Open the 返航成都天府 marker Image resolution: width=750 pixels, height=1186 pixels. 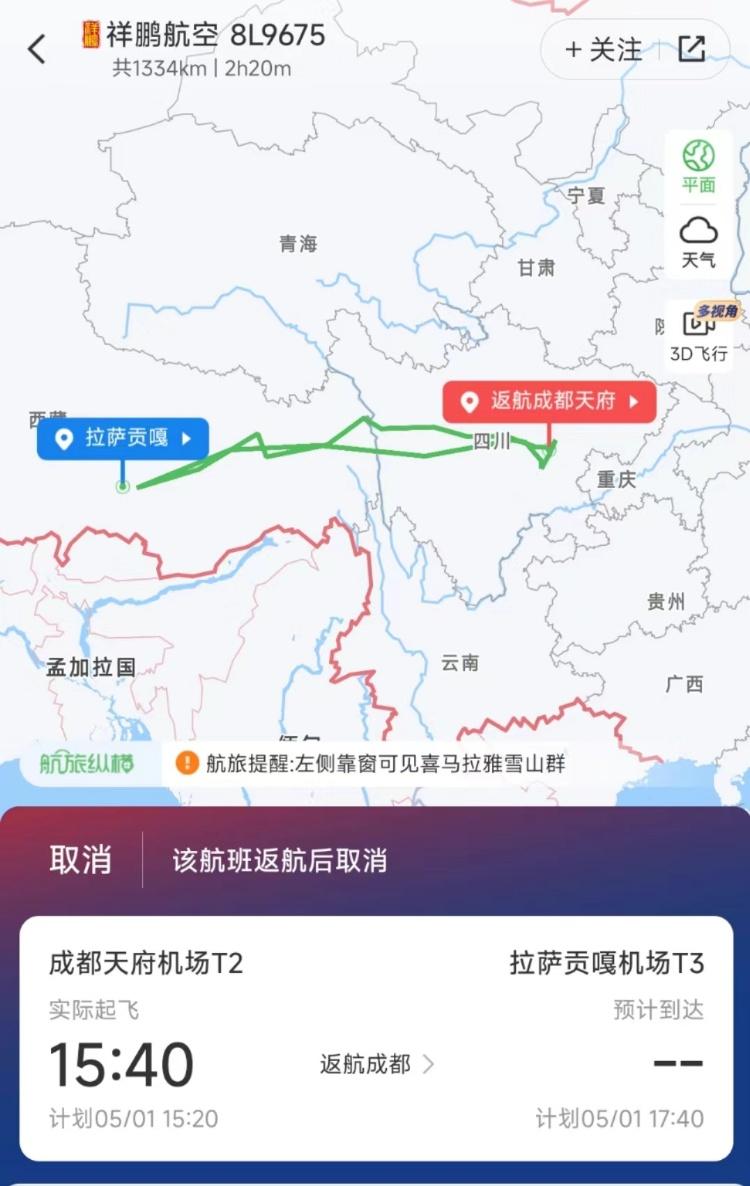coord(550,402)
